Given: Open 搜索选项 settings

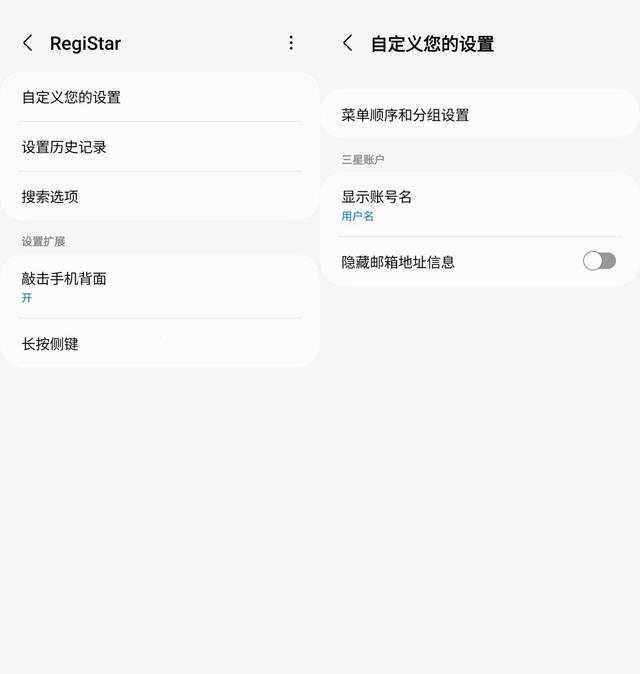Looking at the screenshot, I should pyautogui.click(x=160, y=196).
